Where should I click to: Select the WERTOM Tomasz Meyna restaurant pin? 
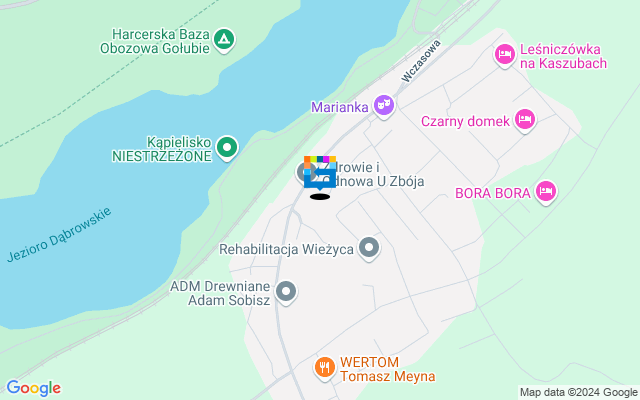tap(324, 368)
